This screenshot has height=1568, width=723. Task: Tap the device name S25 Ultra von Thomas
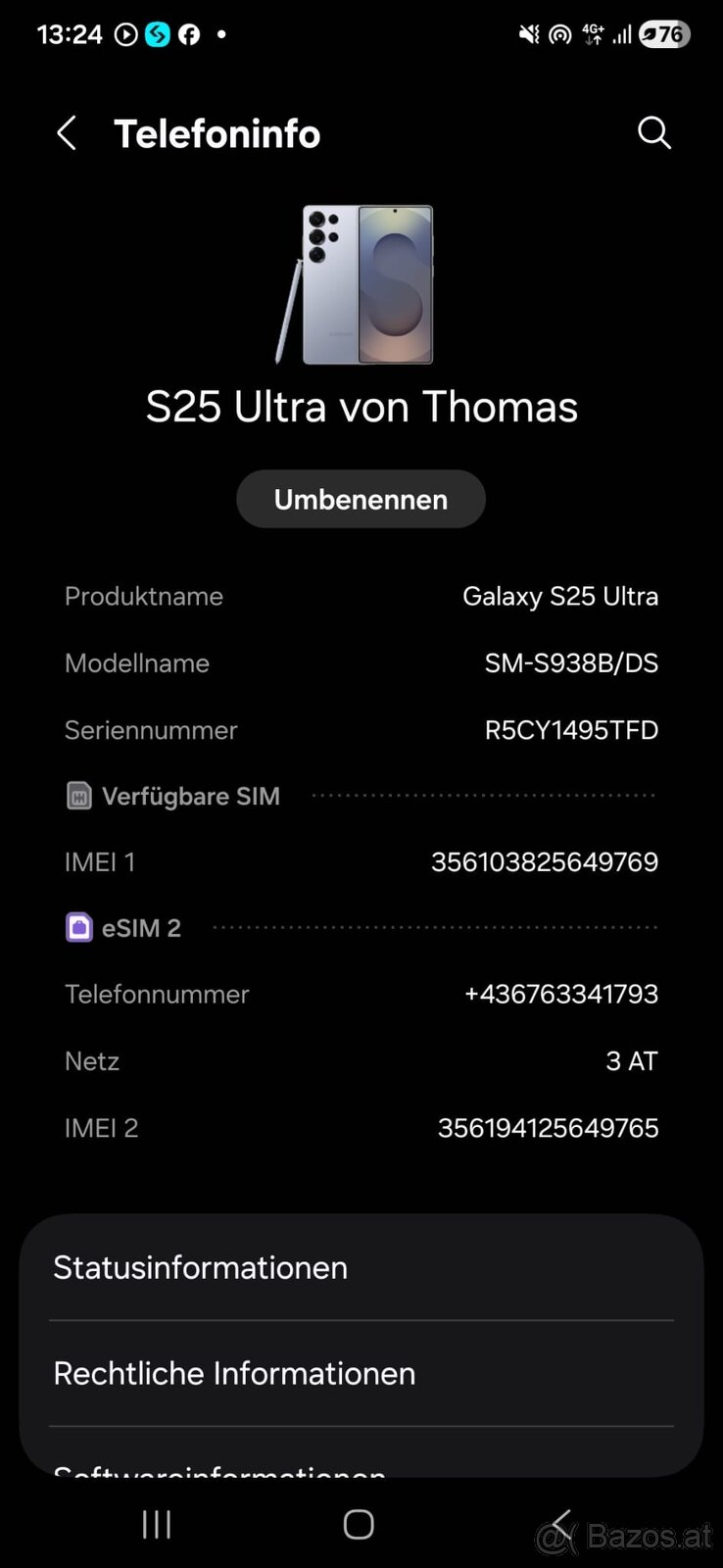tap(361, 406)
